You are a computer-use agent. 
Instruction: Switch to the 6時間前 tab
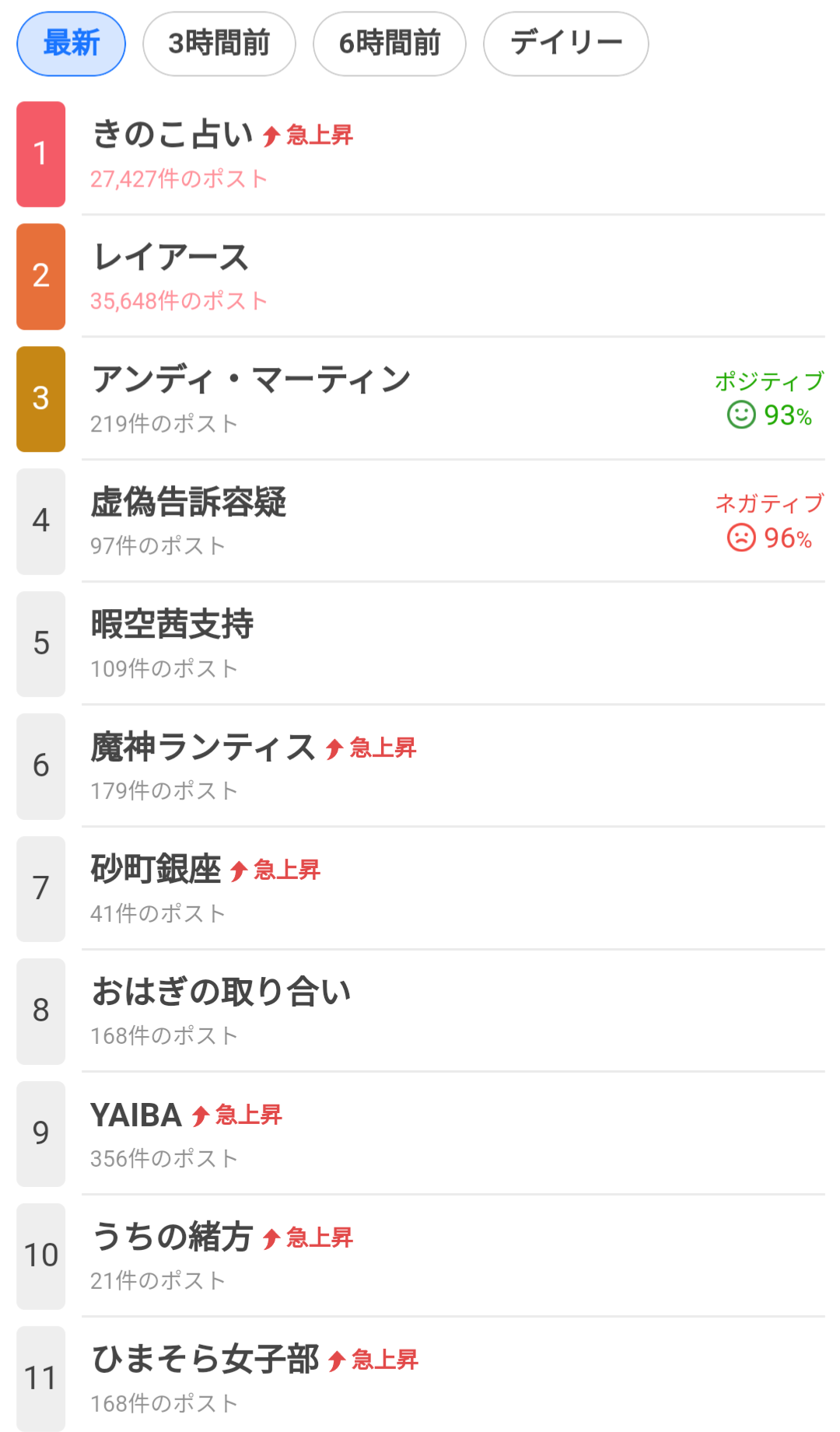click(x=390, y=44)
